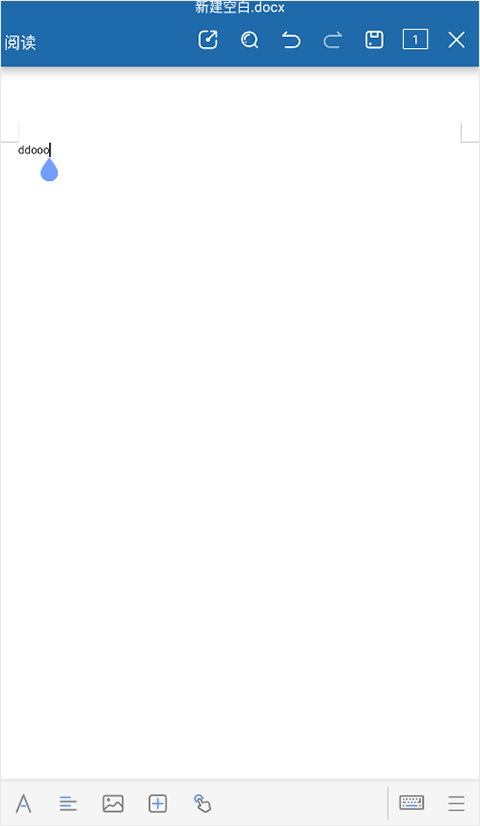Switch to 阅读 reading mode
This screenshot has width=480, height=826.
(21, 42)
